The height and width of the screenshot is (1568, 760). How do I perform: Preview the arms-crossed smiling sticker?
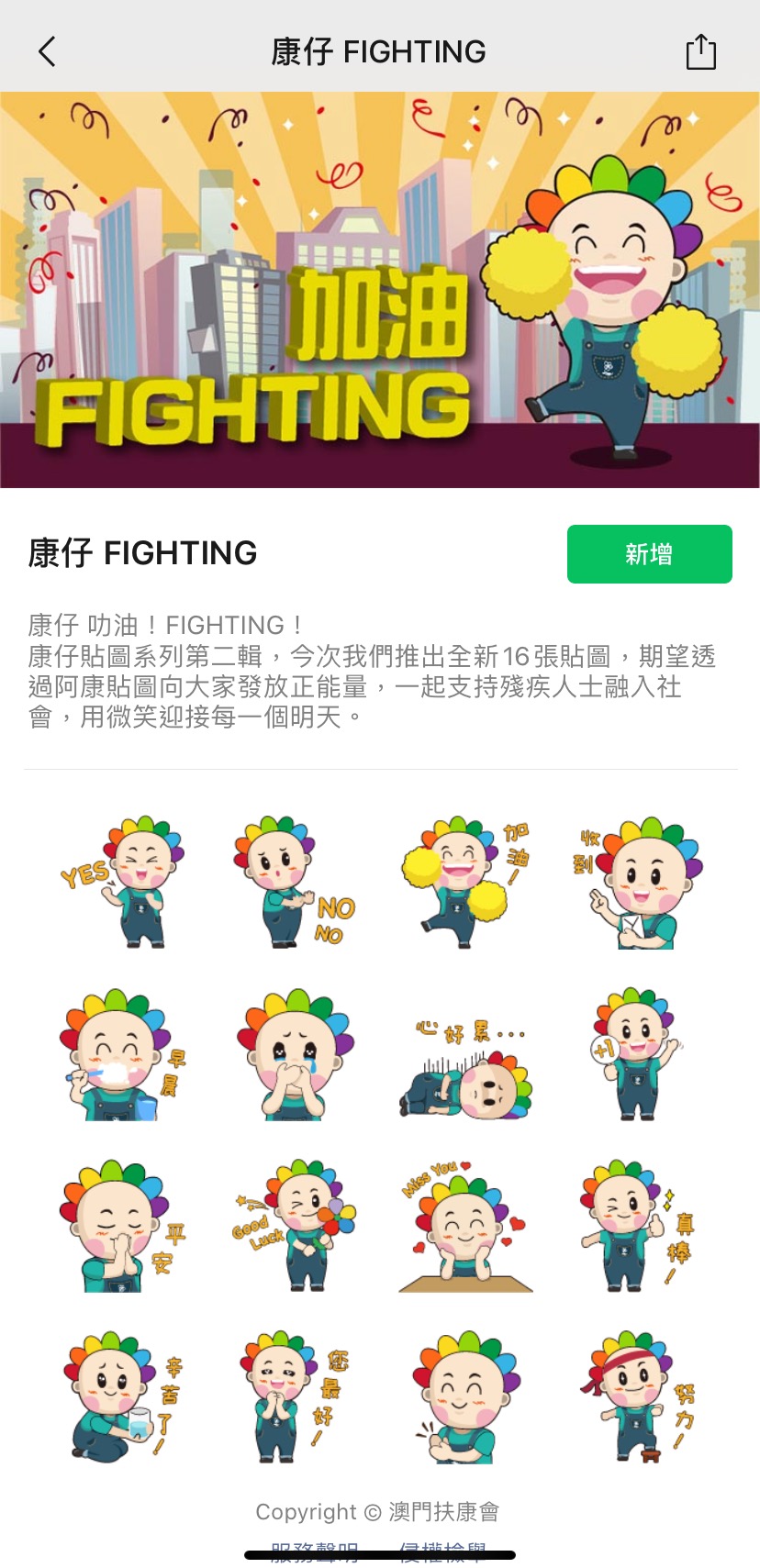465,1396
